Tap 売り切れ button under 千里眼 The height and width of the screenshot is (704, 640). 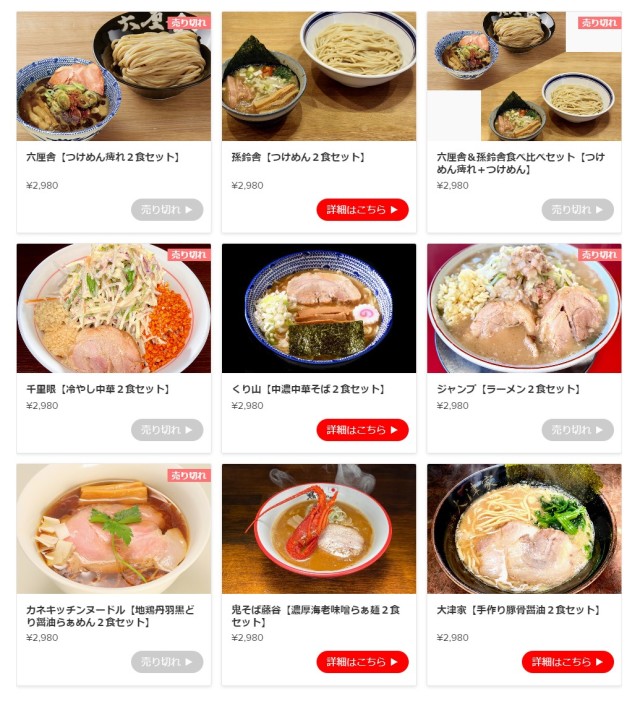pos(167,430)
